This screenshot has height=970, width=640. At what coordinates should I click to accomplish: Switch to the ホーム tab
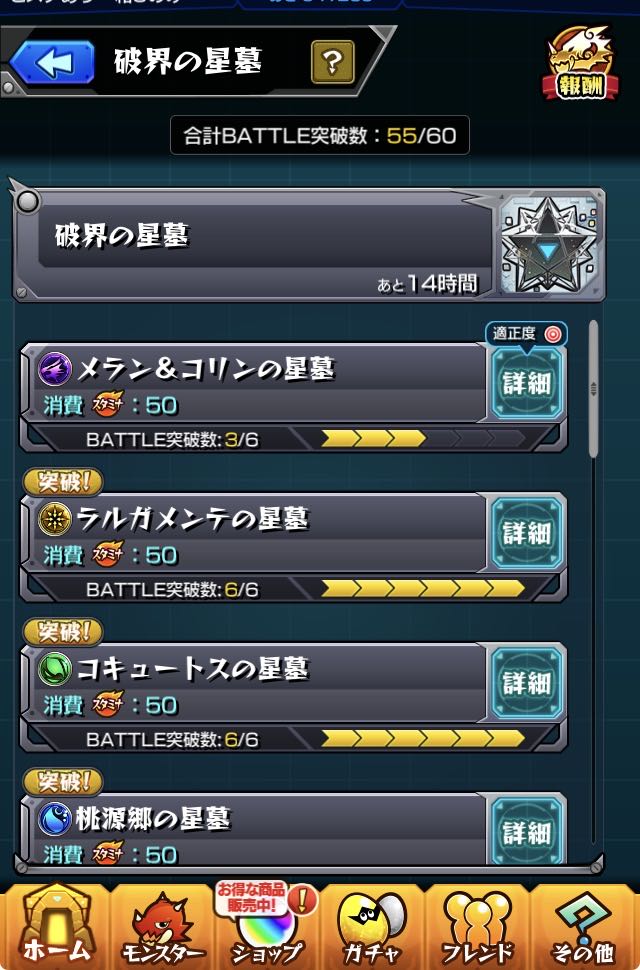pos(56,924)
